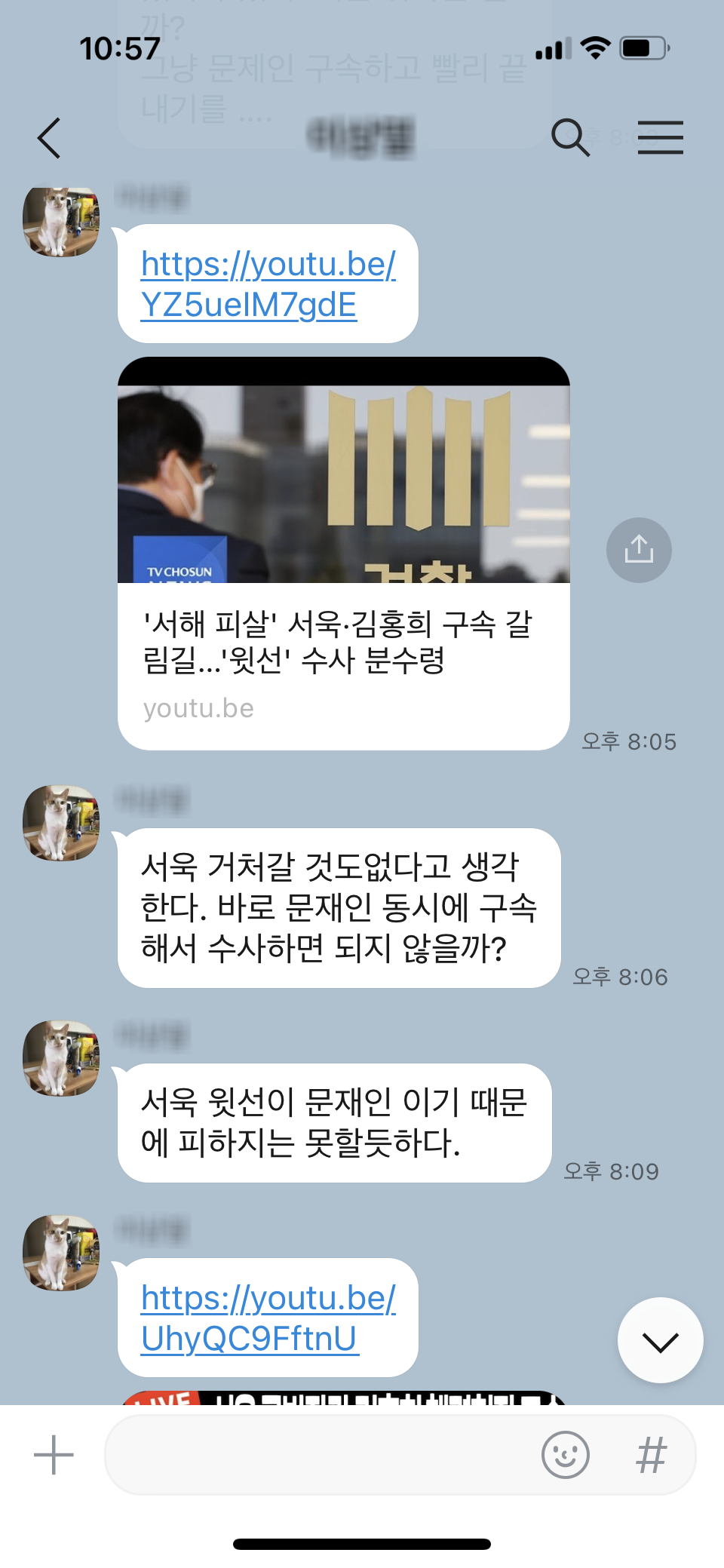
Task: Open the youtu.be/YZ5ueIM7gdE link
Action: (268, 284)
